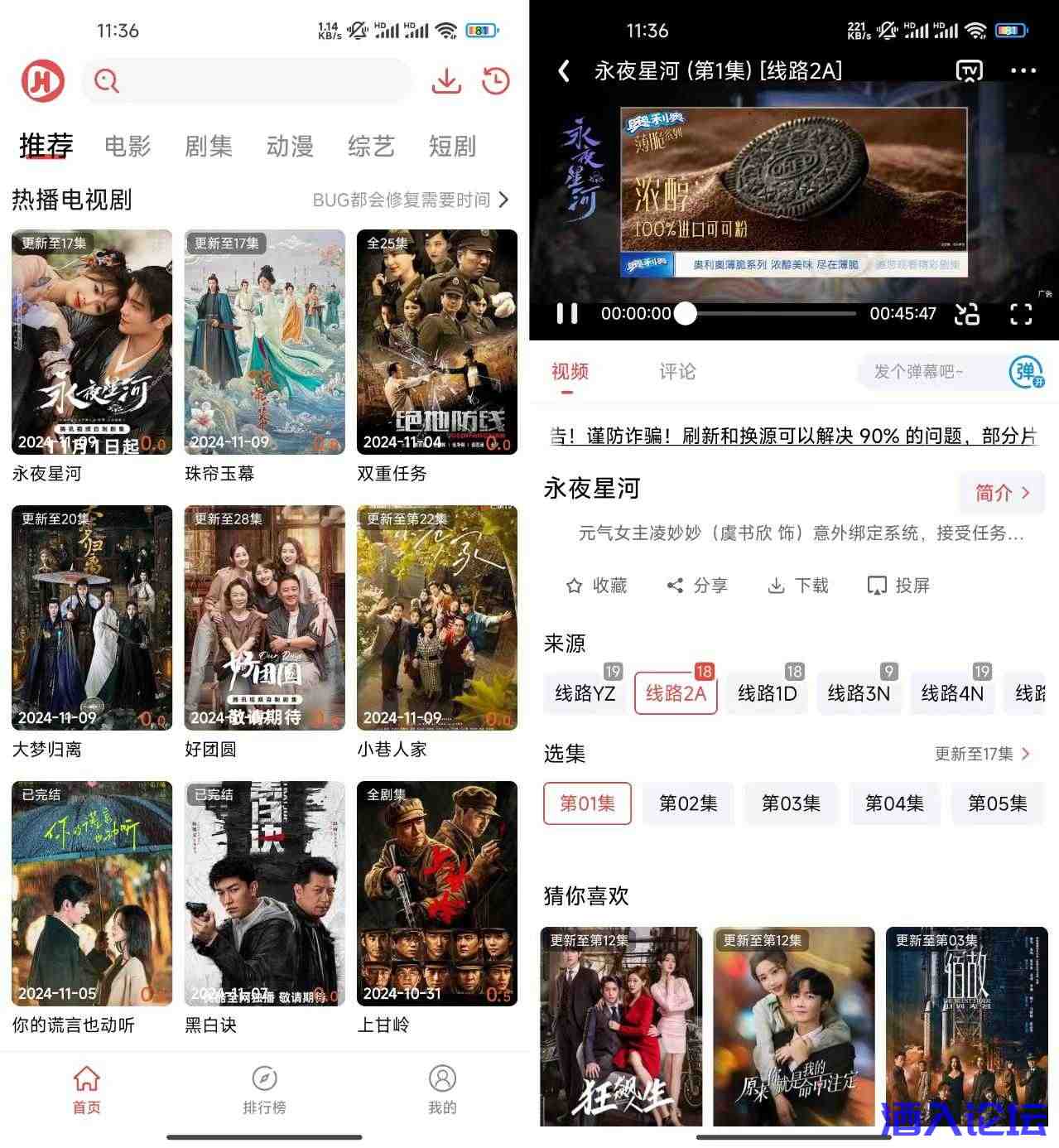Pause playback with the pause button
Screen dimensions: 1059x1148
click(x=567, y=314)
